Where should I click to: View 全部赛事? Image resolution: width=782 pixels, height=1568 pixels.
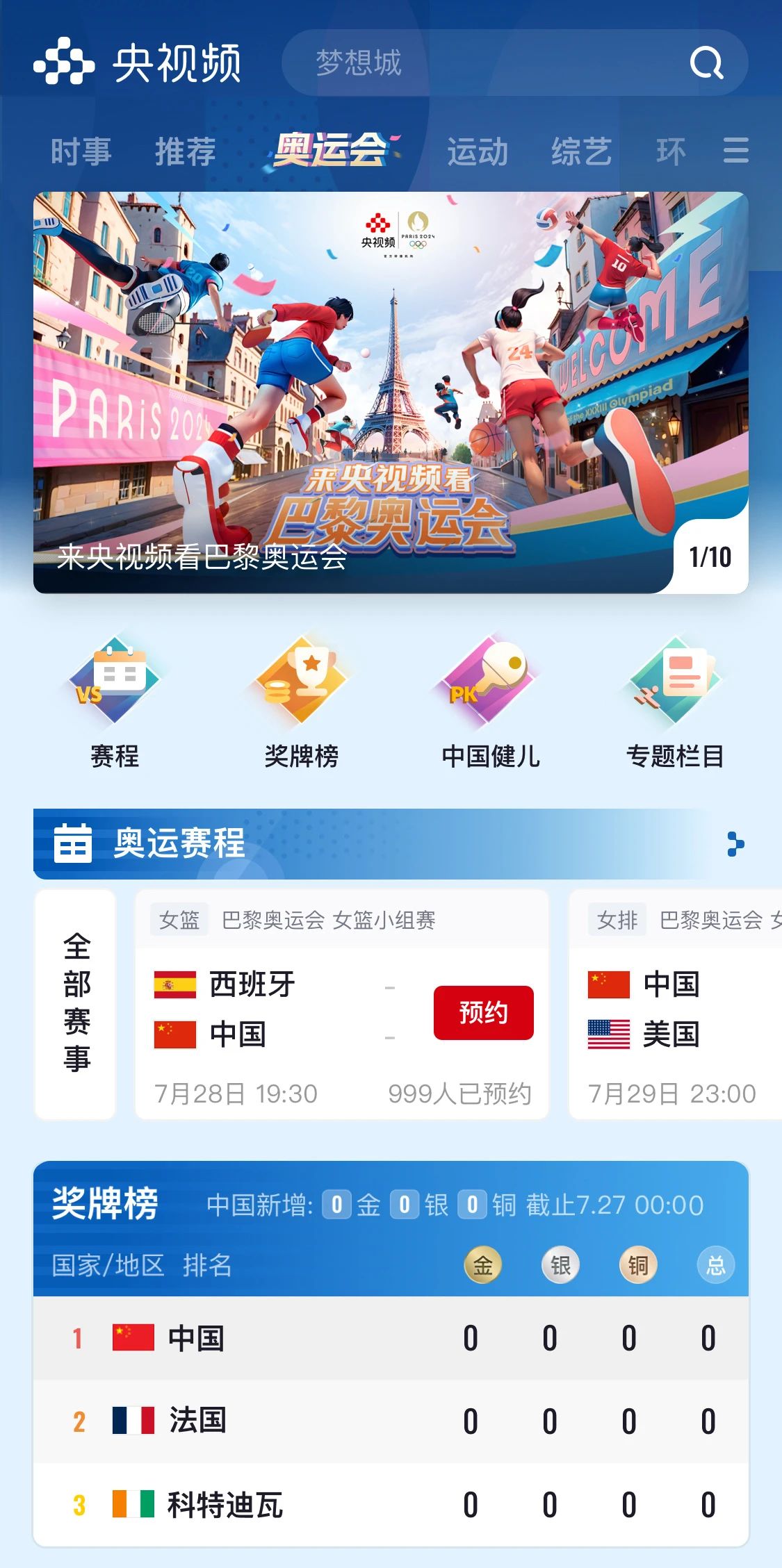76,1004
